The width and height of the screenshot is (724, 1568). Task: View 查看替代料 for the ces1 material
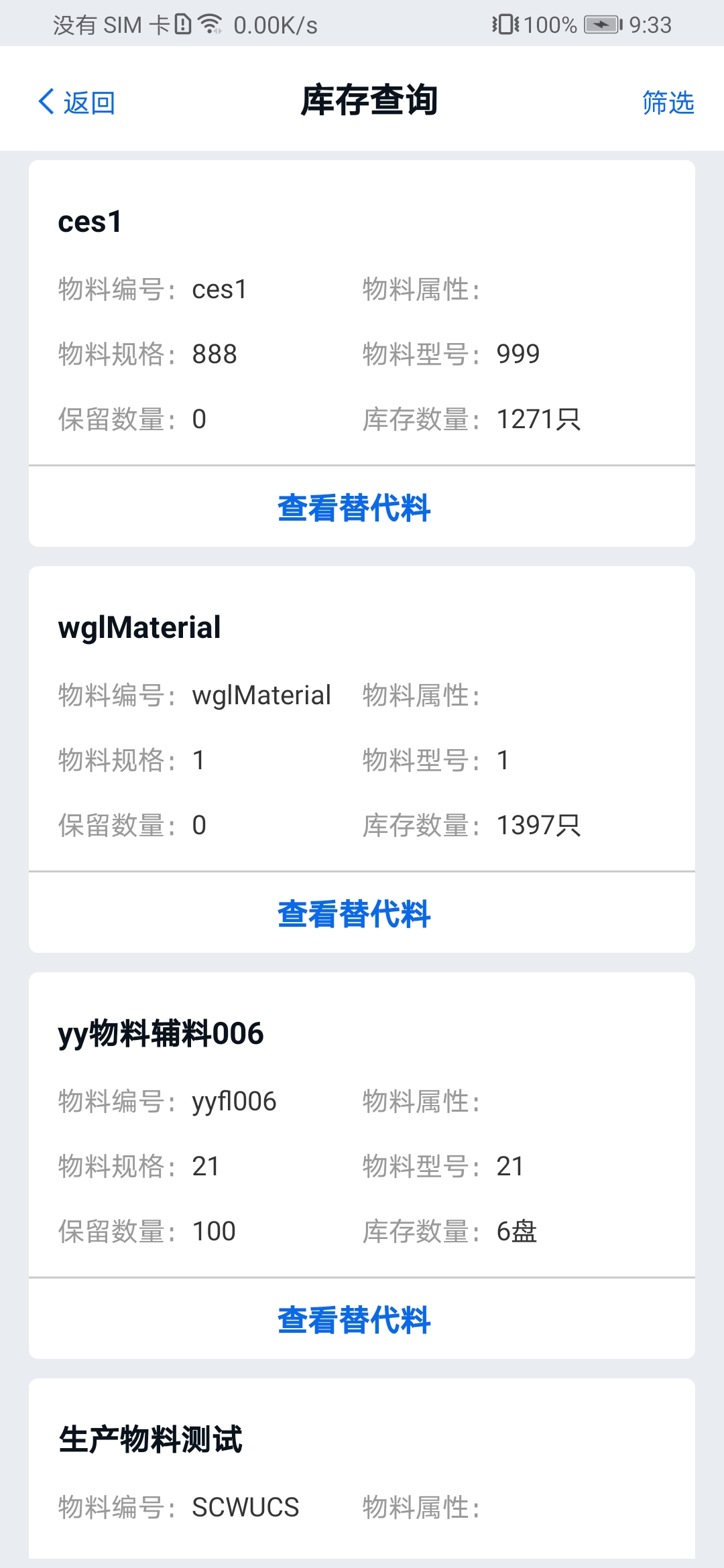(354, 507)
